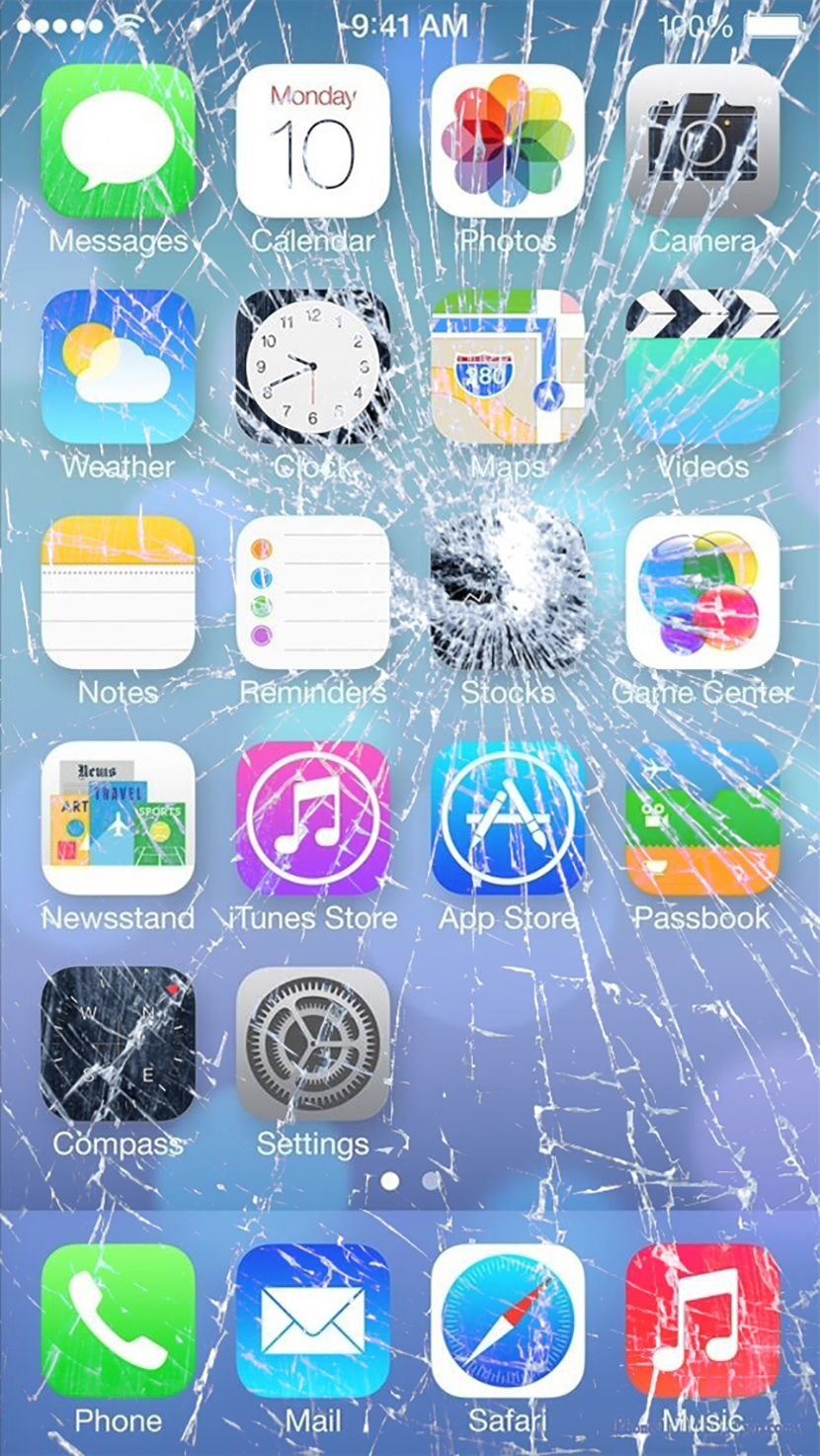Open the Compass app

118,1043
